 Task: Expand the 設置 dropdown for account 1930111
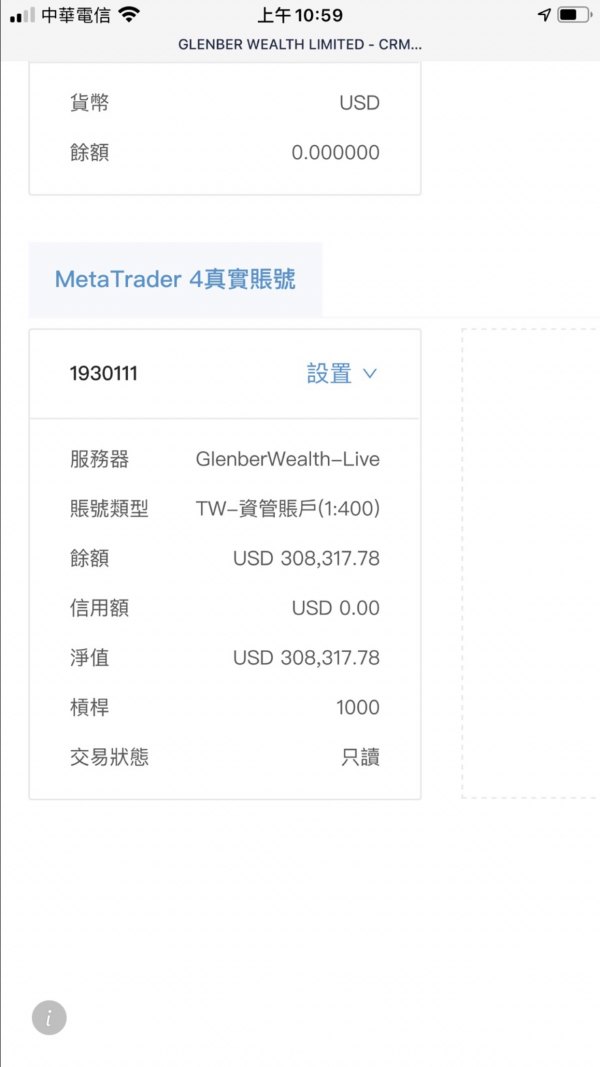(341, 374)
